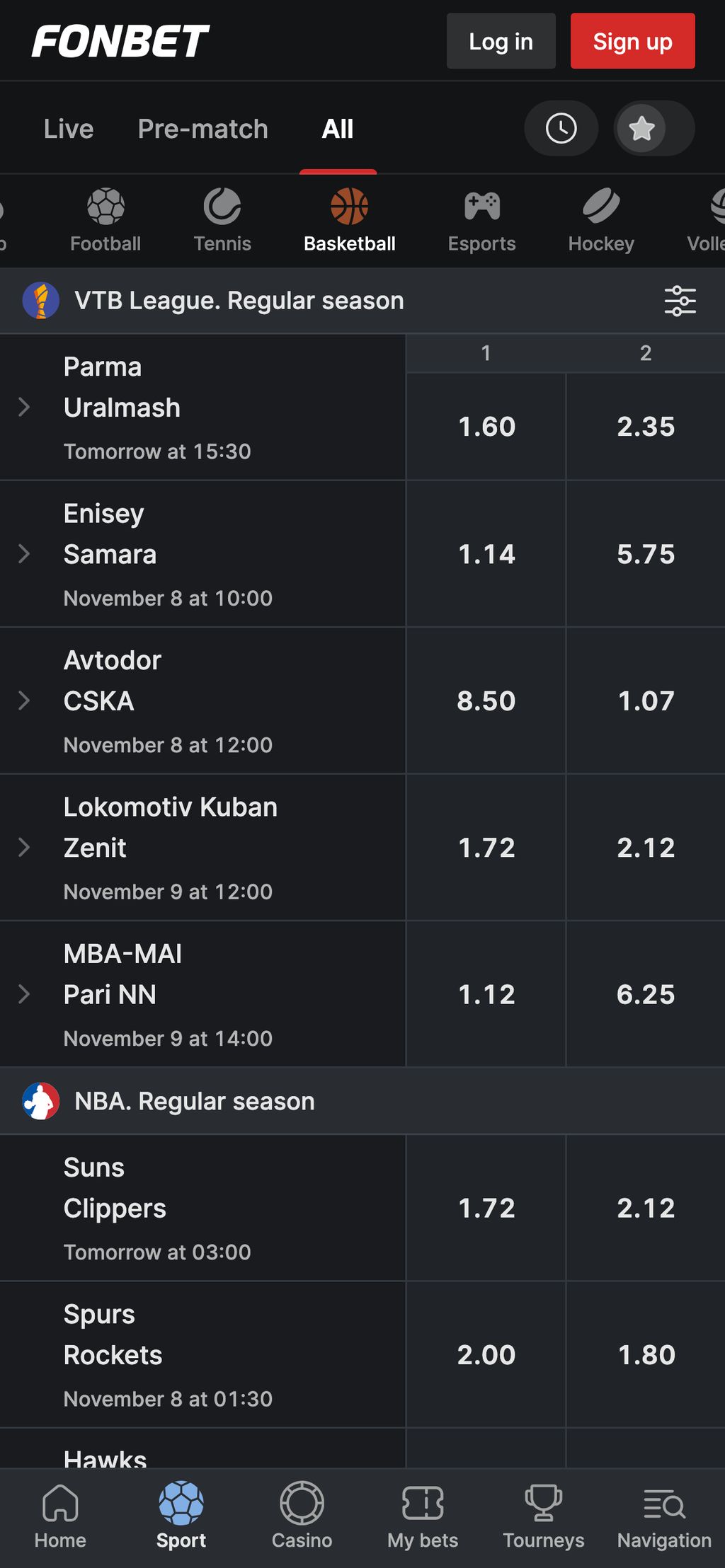The width and height of the screenshot is (725, 1568).
Task: Bet on CSKA win at 1.07
Action: (x=646, y=701)
